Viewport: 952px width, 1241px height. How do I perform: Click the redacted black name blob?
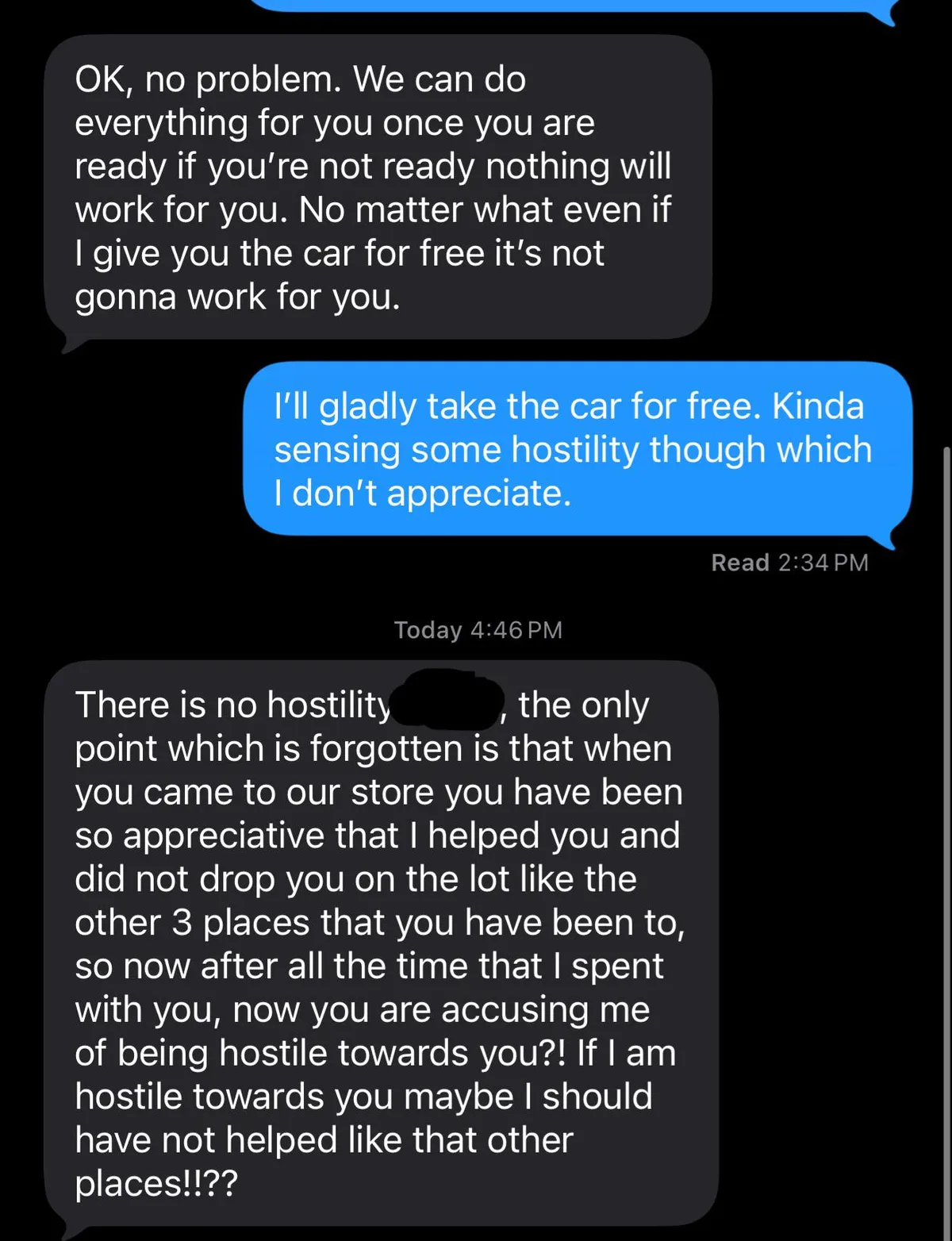[444, 702]
